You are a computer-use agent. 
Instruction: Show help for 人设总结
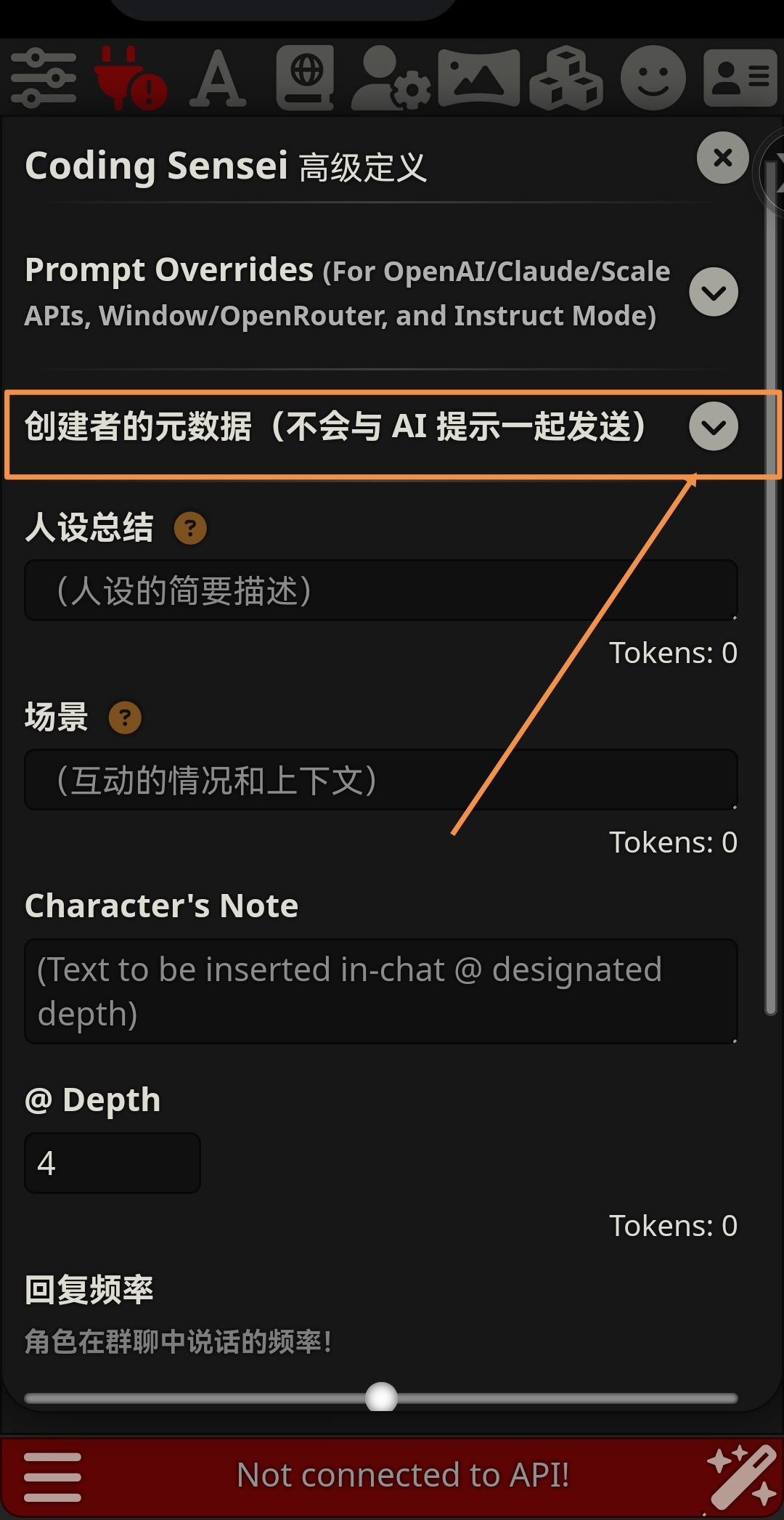tap(189, 529)
